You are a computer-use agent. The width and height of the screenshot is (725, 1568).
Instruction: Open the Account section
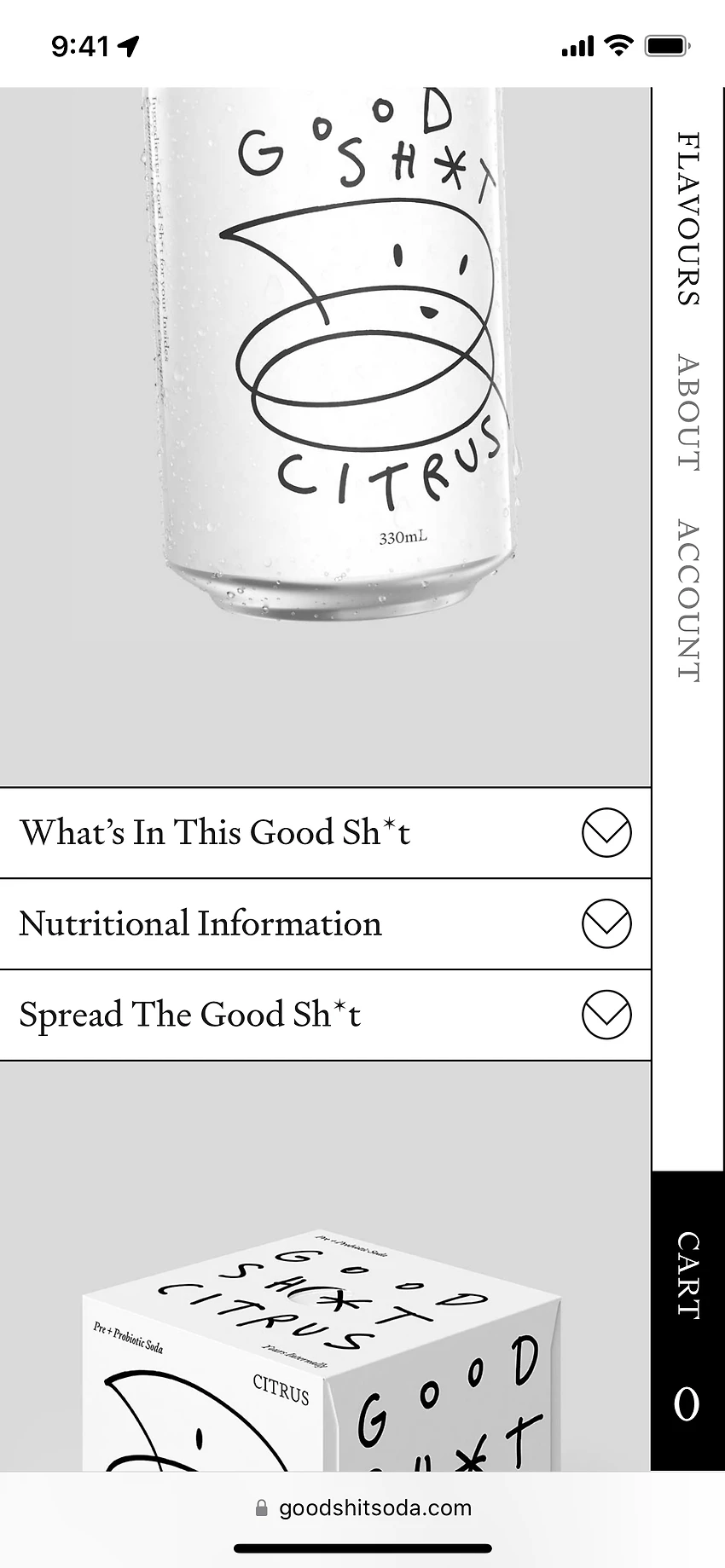tap(688, 600)
